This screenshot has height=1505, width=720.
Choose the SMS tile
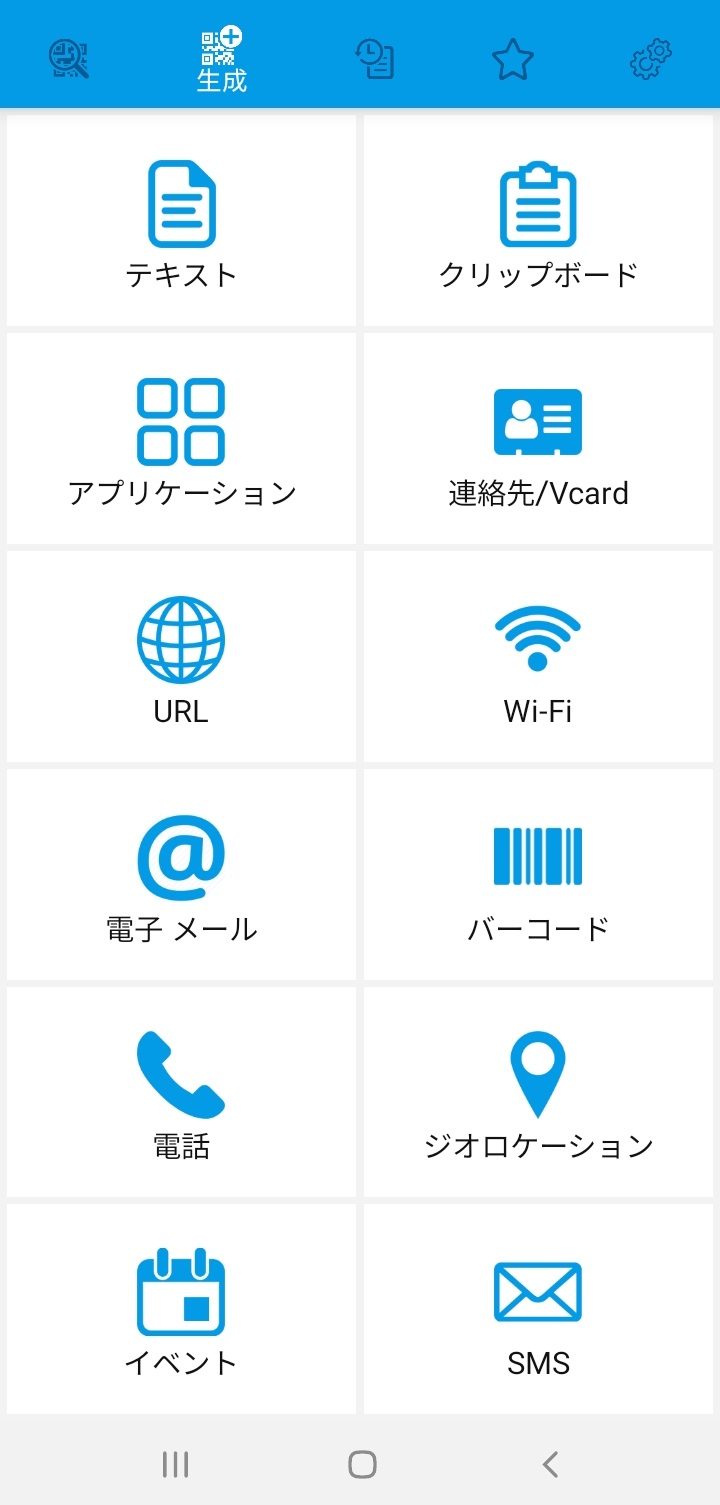(x=538, y=1309)
